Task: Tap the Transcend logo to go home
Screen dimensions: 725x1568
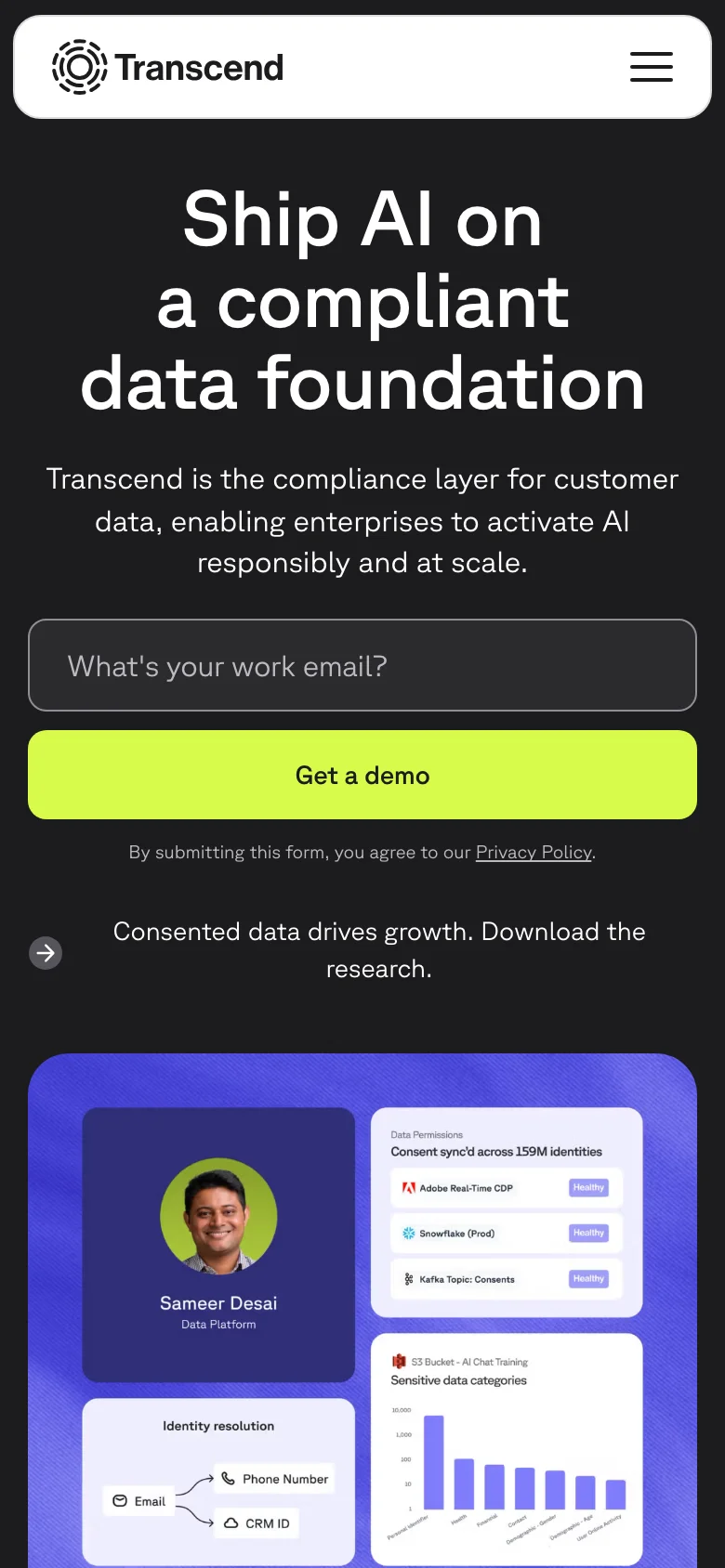Action: pos(168,67)
